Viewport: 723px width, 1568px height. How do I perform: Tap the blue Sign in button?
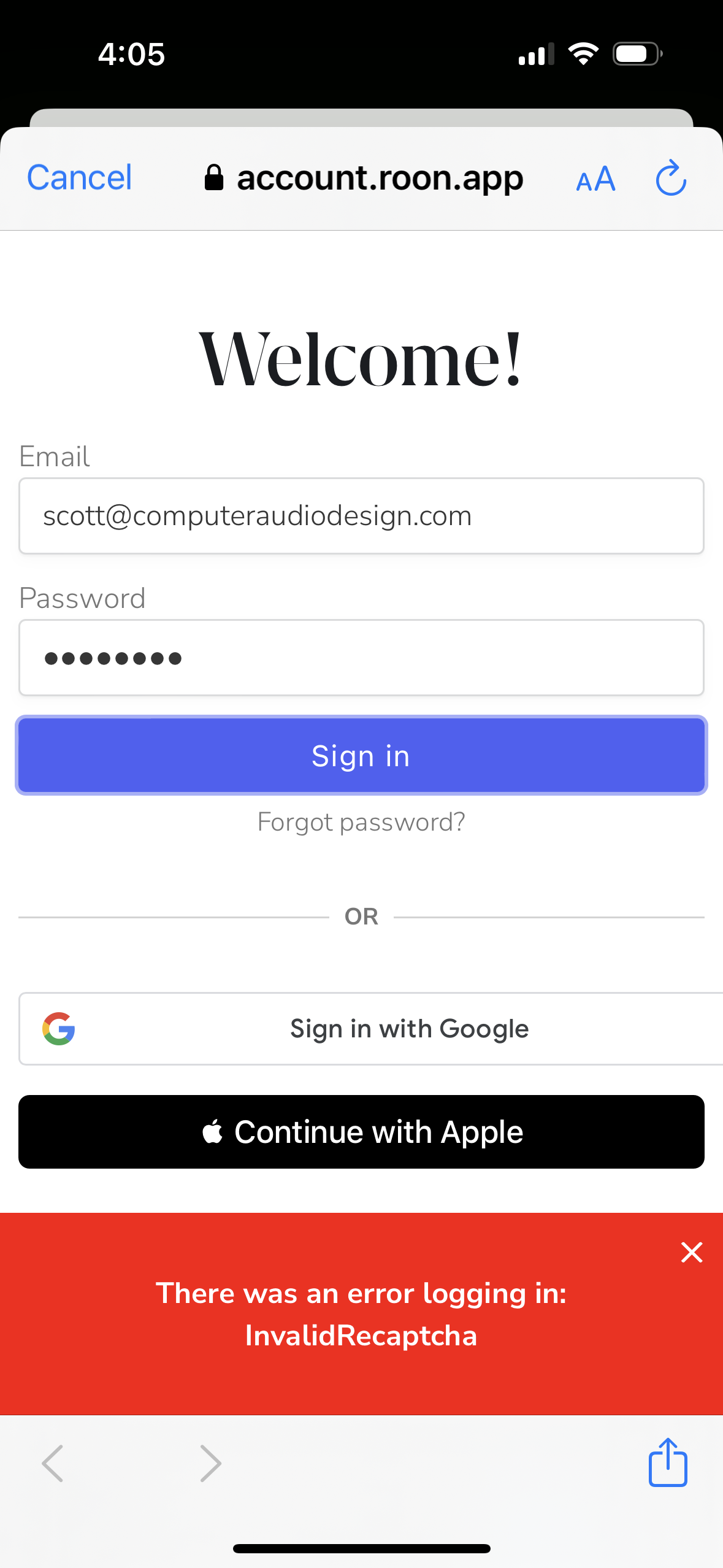(361, 755)
